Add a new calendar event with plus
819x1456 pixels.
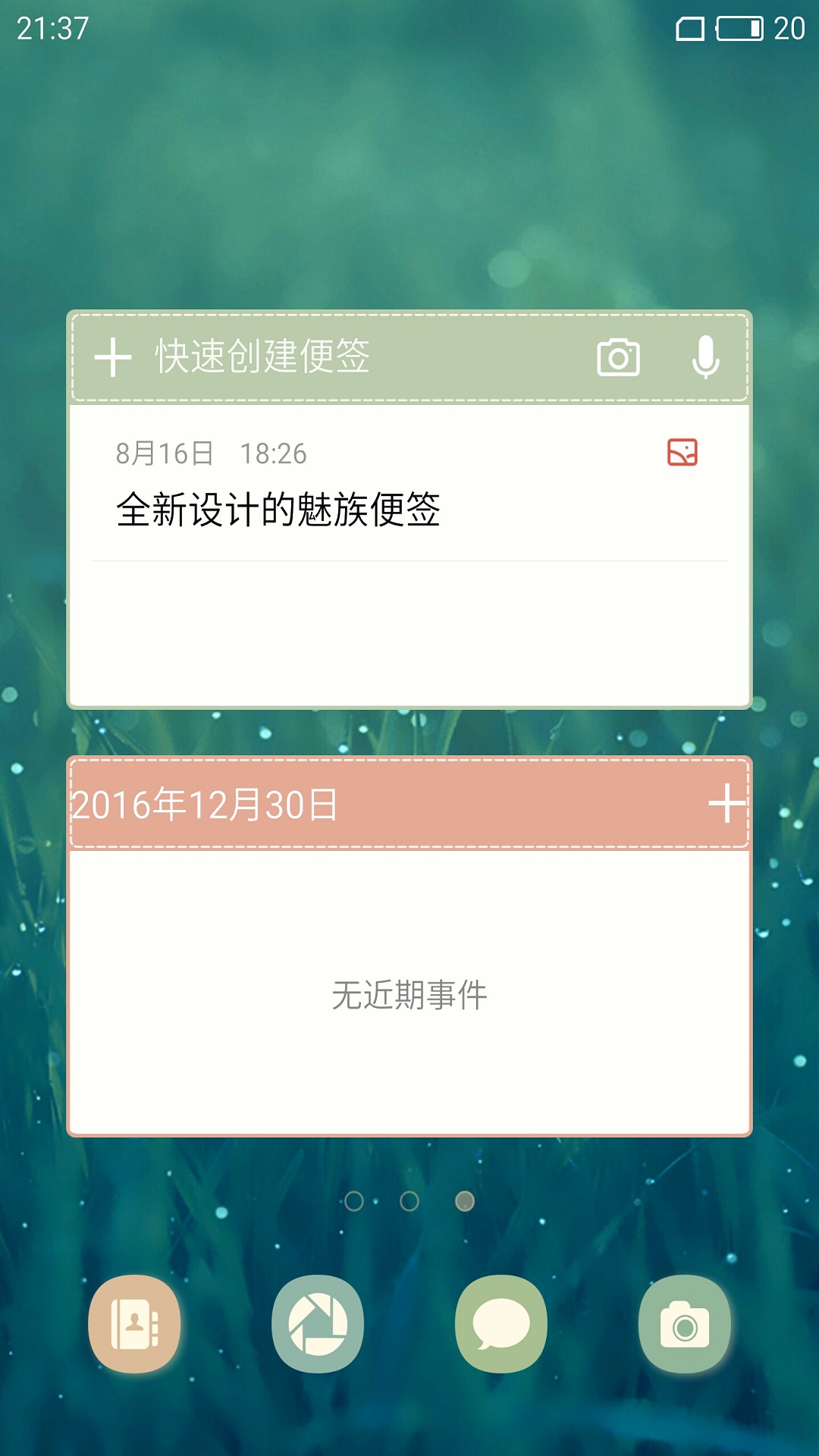pyautogui.click(x=726, y=804)
